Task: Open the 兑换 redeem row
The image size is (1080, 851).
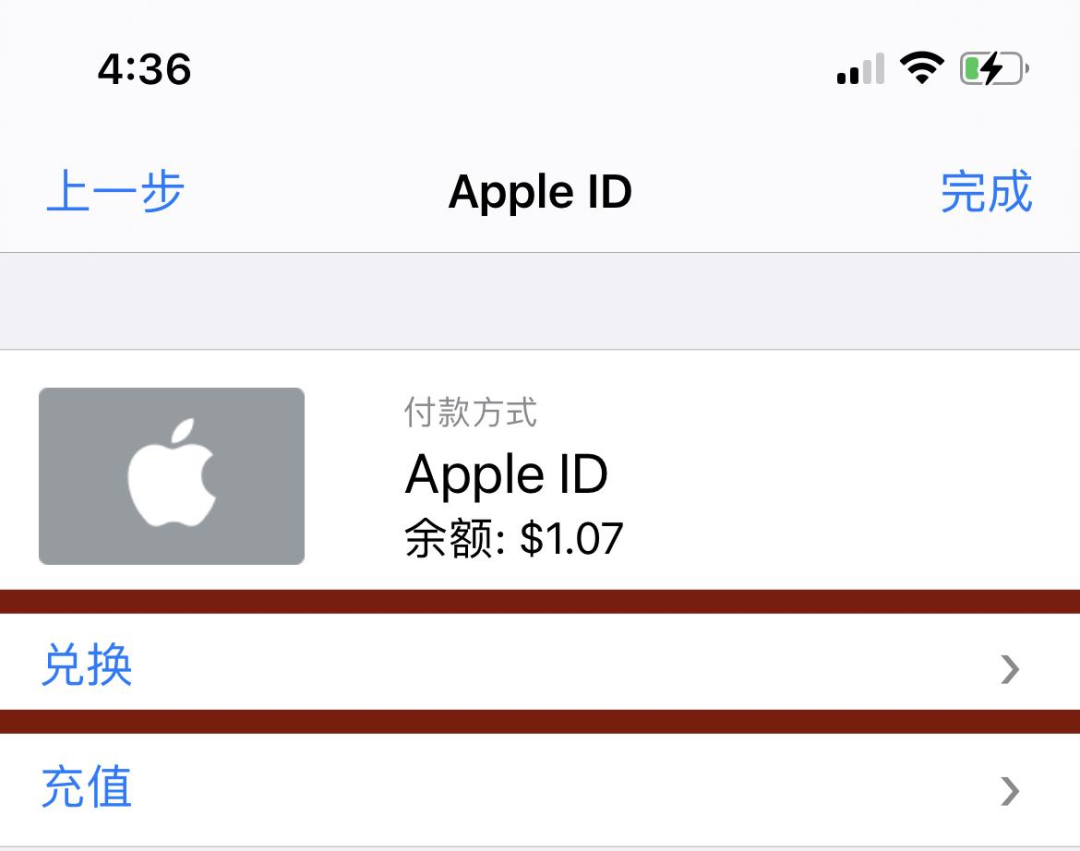Action: [x=540, y=666]
